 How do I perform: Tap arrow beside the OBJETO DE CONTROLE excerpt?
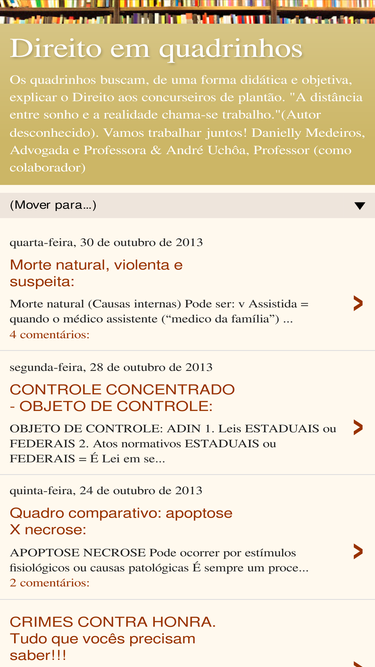point(358,428)
